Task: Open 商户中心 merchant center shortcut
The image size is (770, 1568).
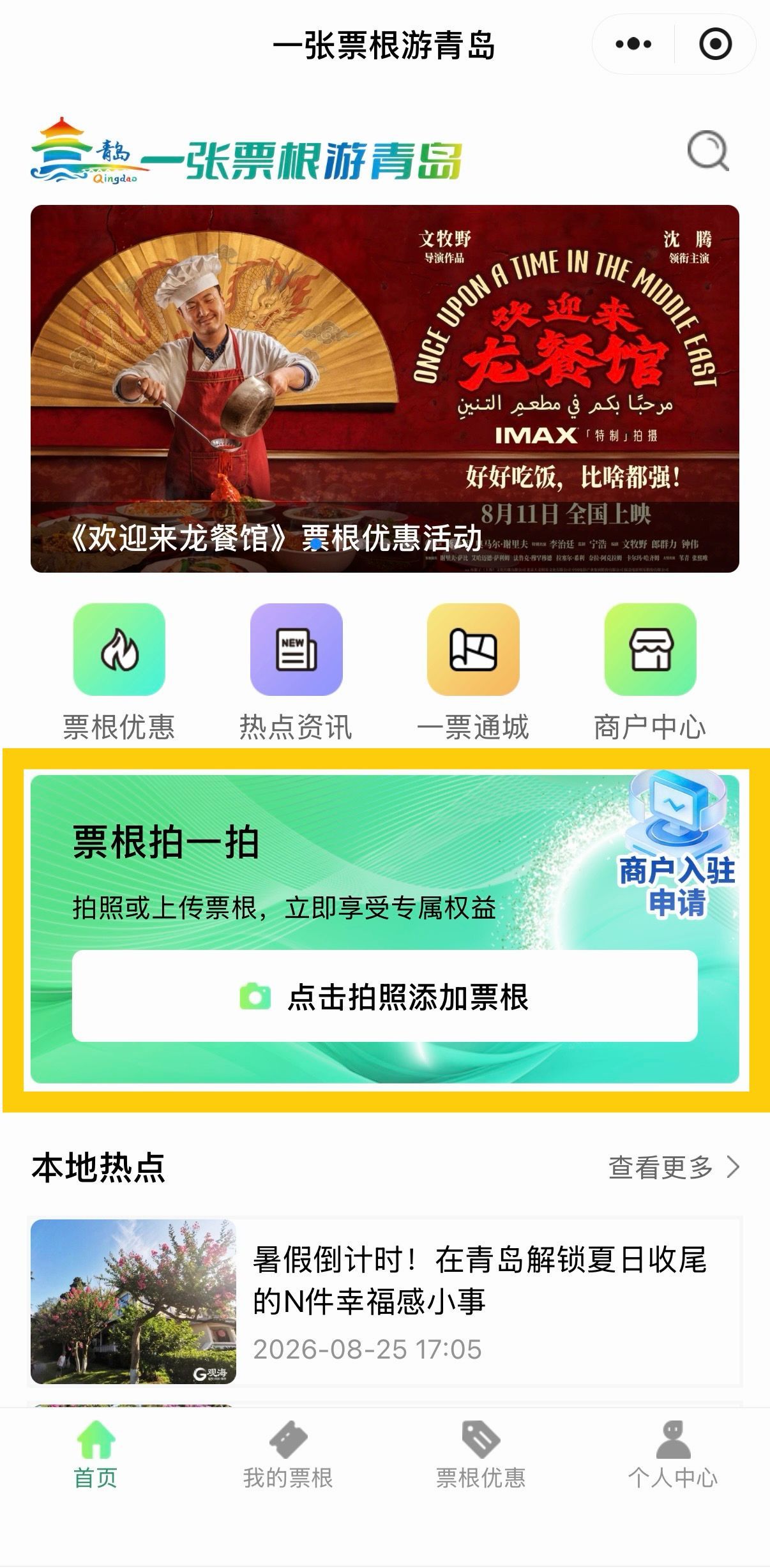Action: click(650, 672)
